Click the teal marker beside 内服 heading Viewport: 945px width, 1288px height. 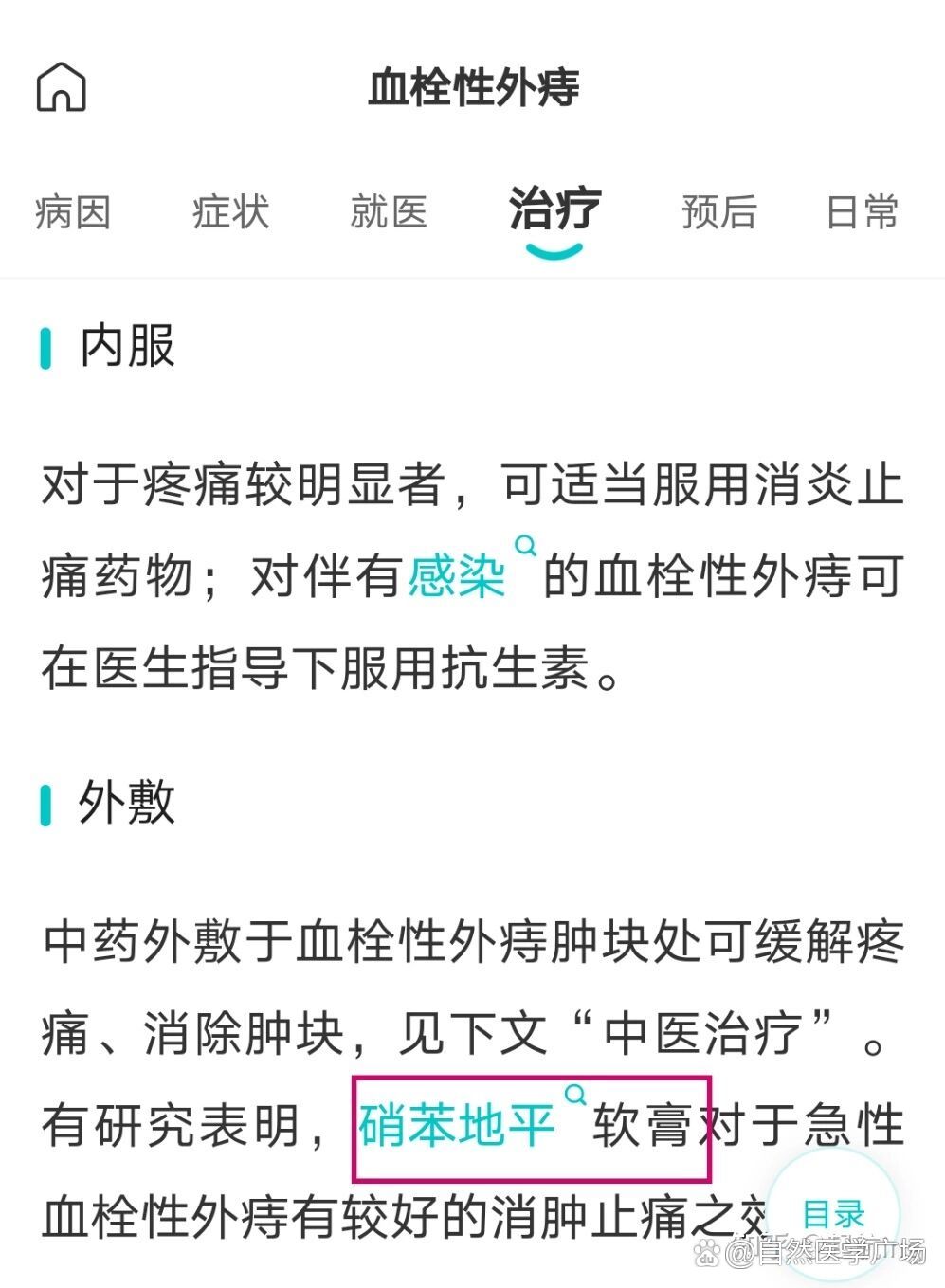pos(45,347)
